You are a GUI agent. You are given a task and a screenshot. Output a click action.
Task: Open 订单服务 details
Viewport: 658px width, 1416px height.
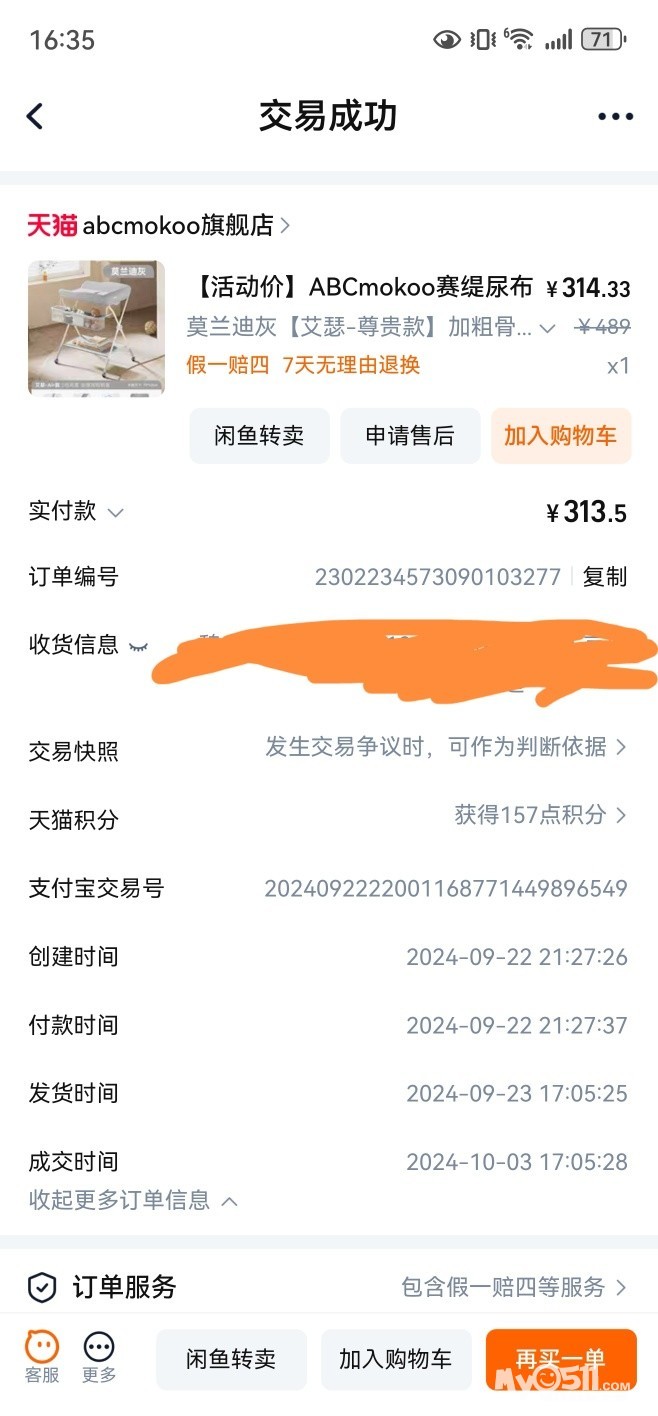514,1287
